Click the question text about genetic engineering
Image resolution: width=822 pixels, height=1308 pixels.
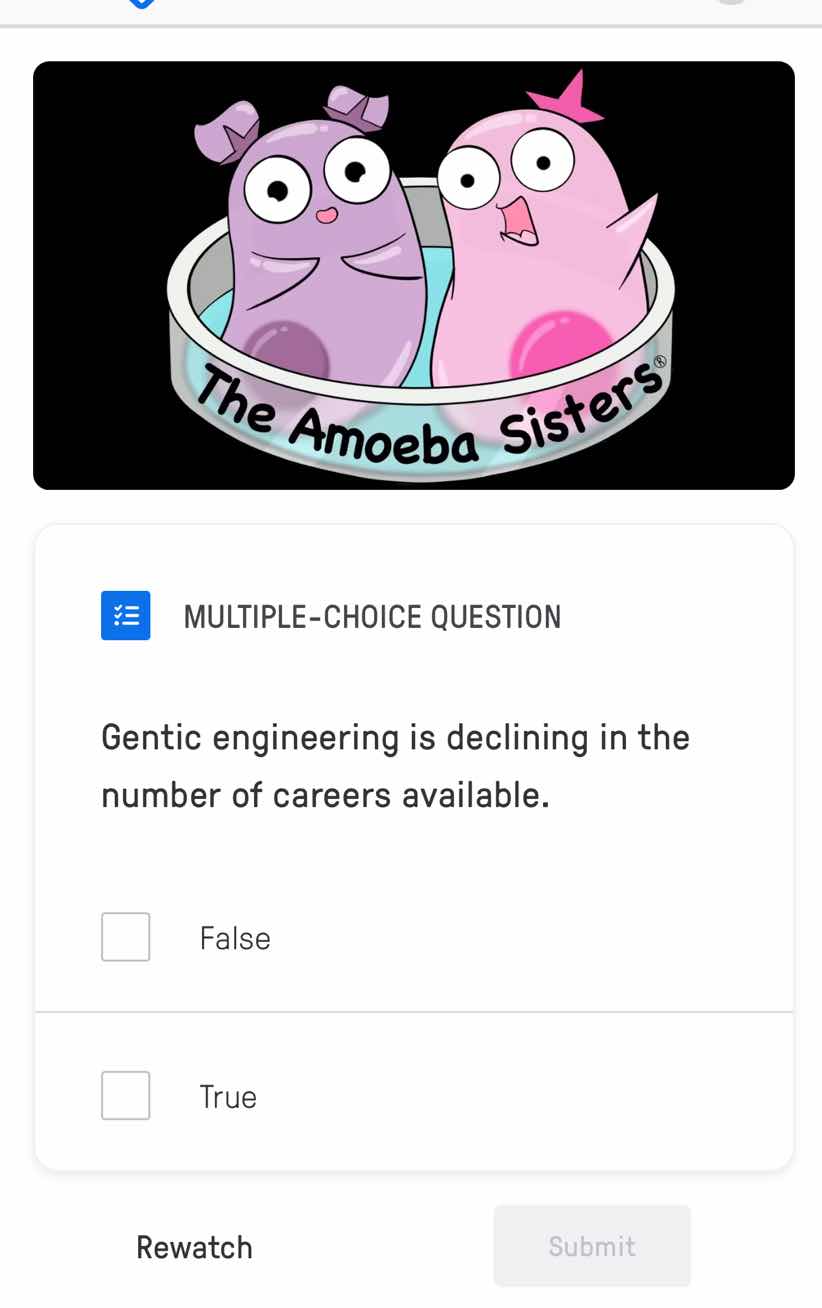(x=395, y=765)
